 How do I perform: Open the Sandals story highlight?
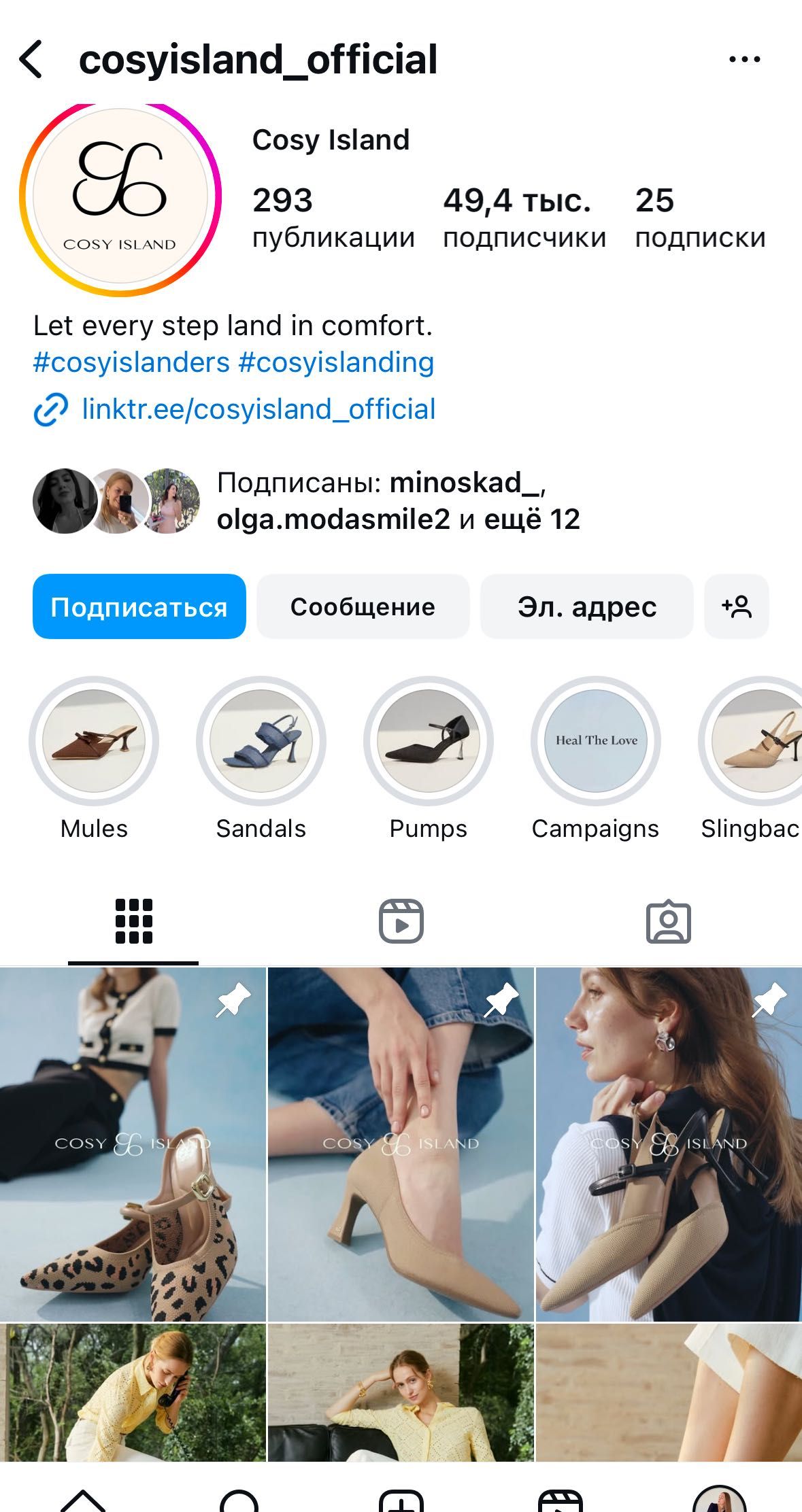tap(261, 741)
